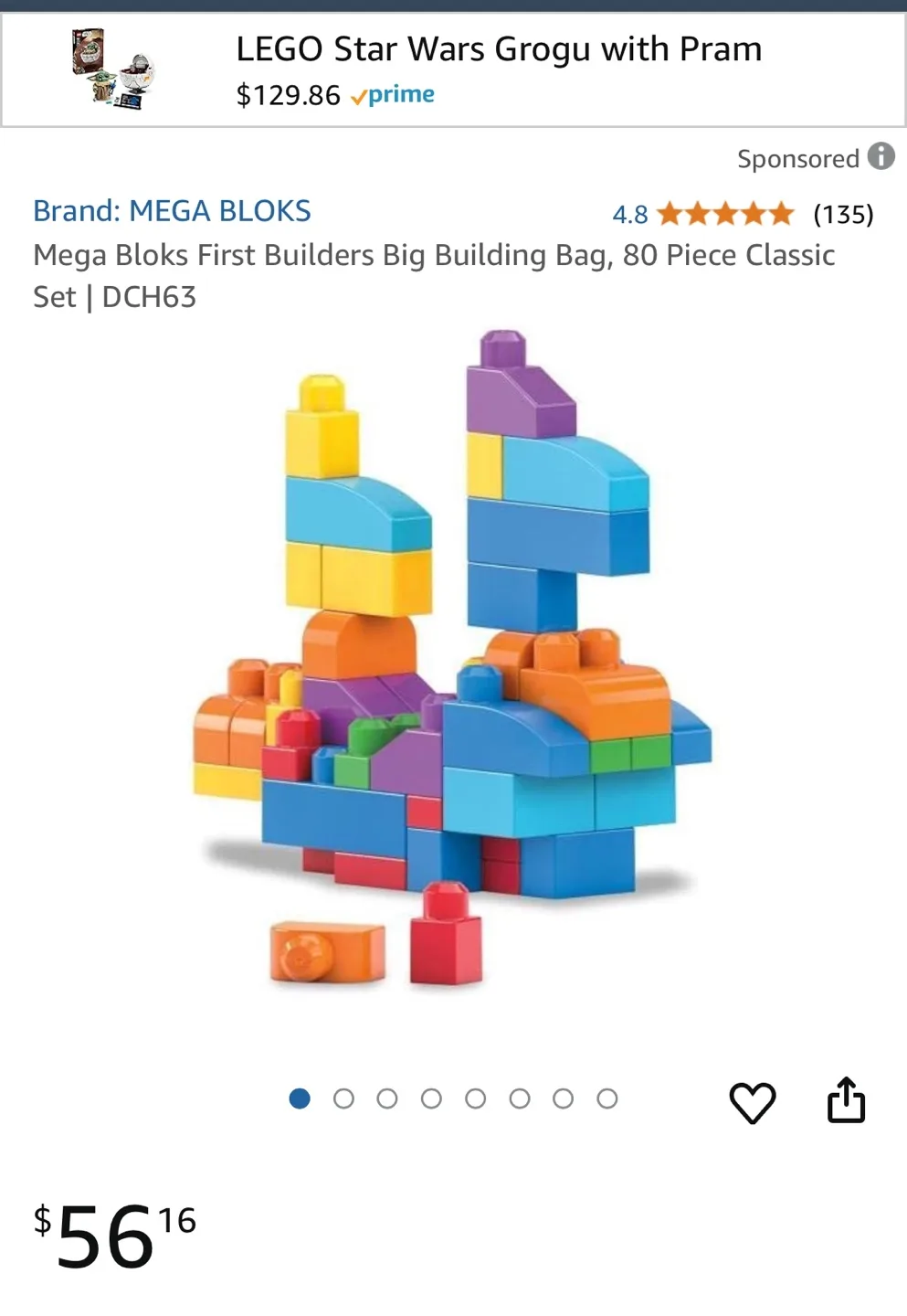
Task: Open the share options for this product
Action: click(x=847, y=1100)
